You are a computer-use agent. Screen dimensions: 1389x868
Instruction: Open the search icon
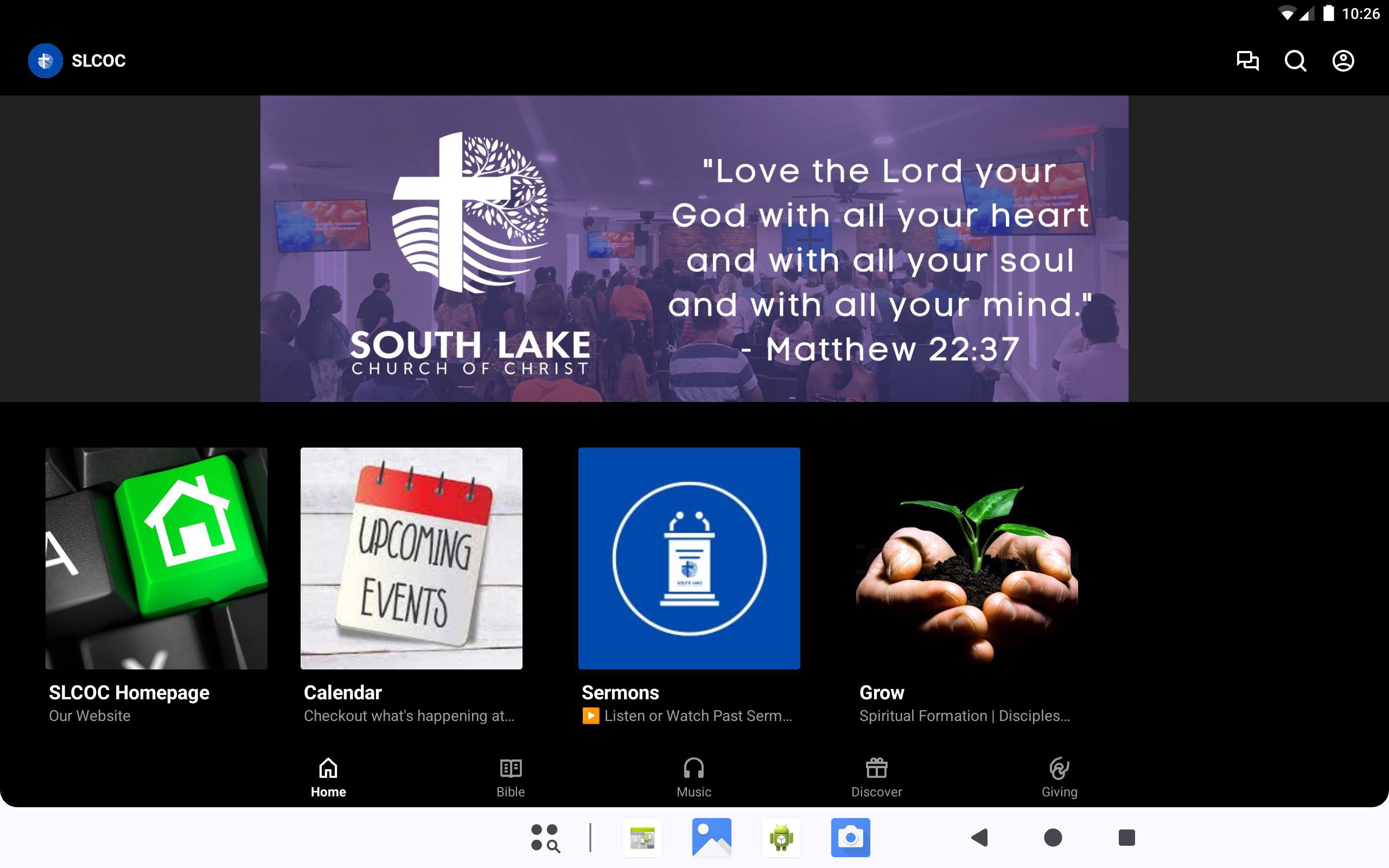click(x=1295, y=61)
